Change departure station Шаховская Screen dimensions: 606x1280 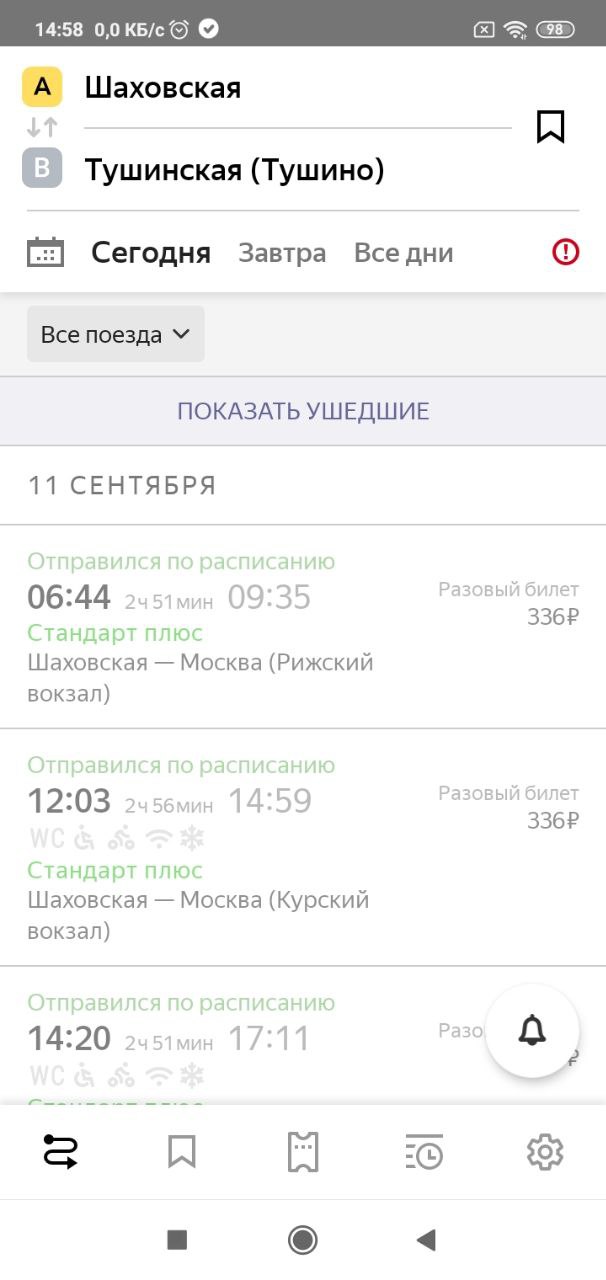pos(163,88)
